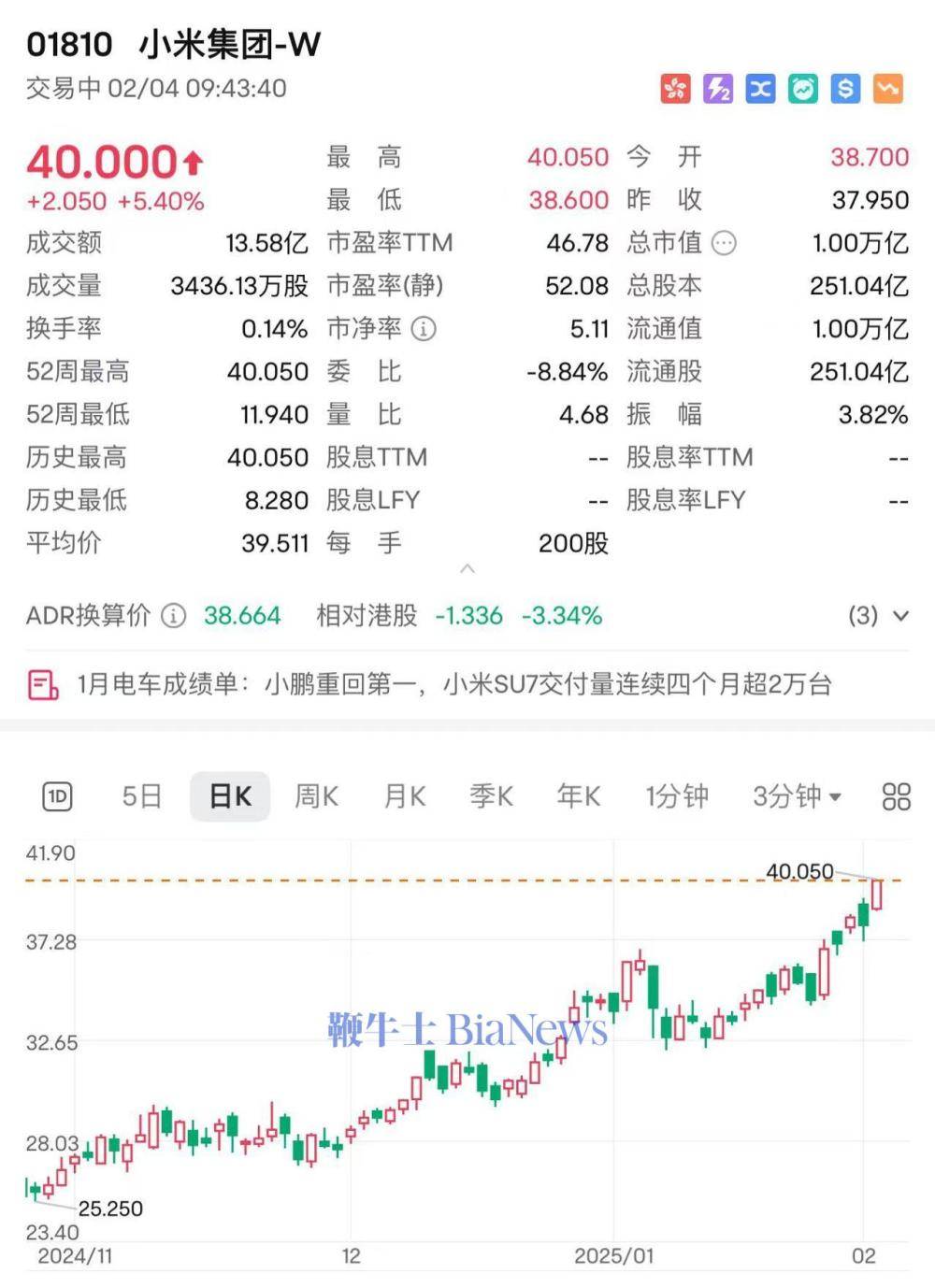Screen dimensions: 935x1288
Task: Switch to the 1分钟 chart
Action: pos(677,796)
